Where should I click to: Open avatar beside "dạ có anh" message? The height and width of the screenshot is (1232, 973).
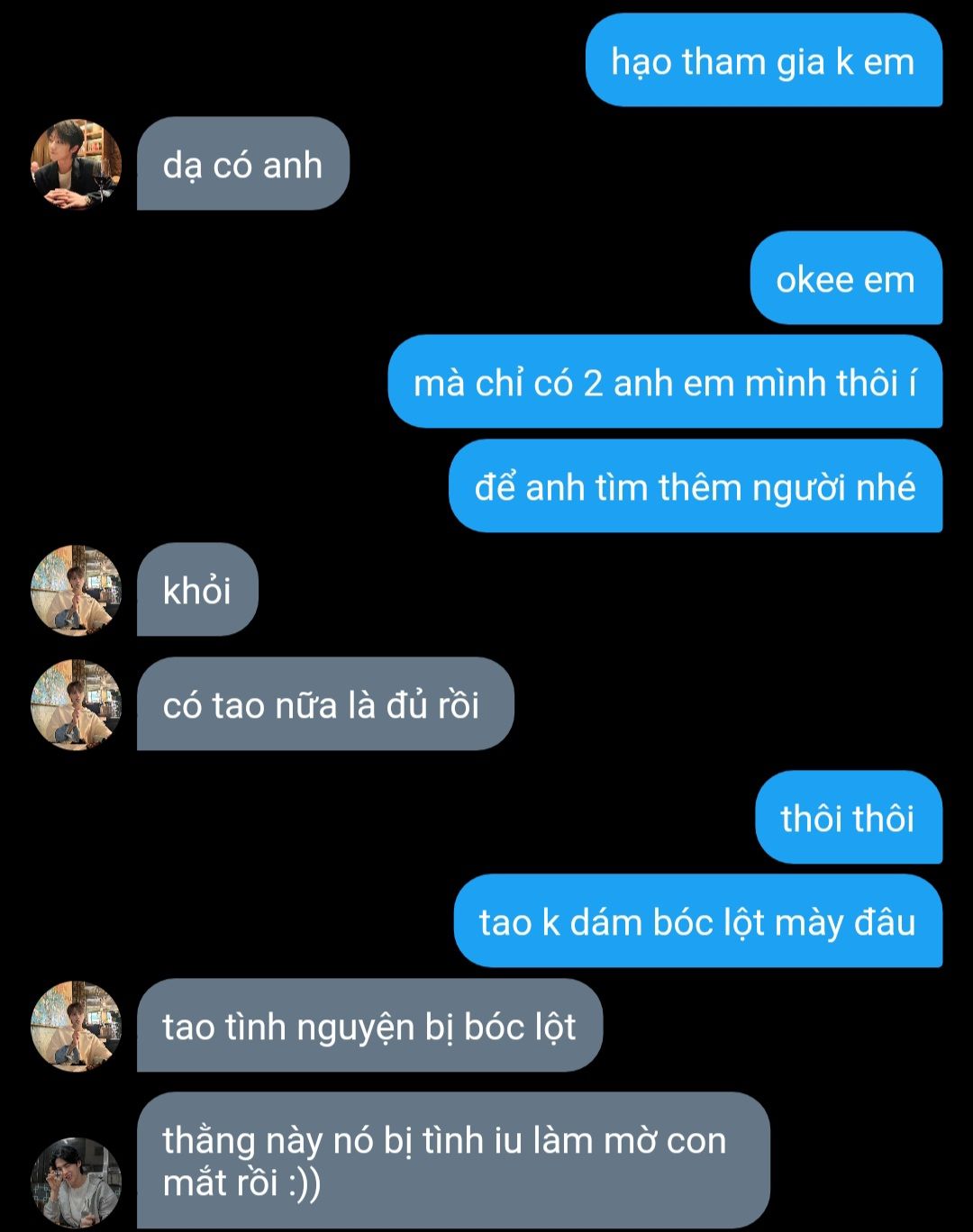pos(77,165)
